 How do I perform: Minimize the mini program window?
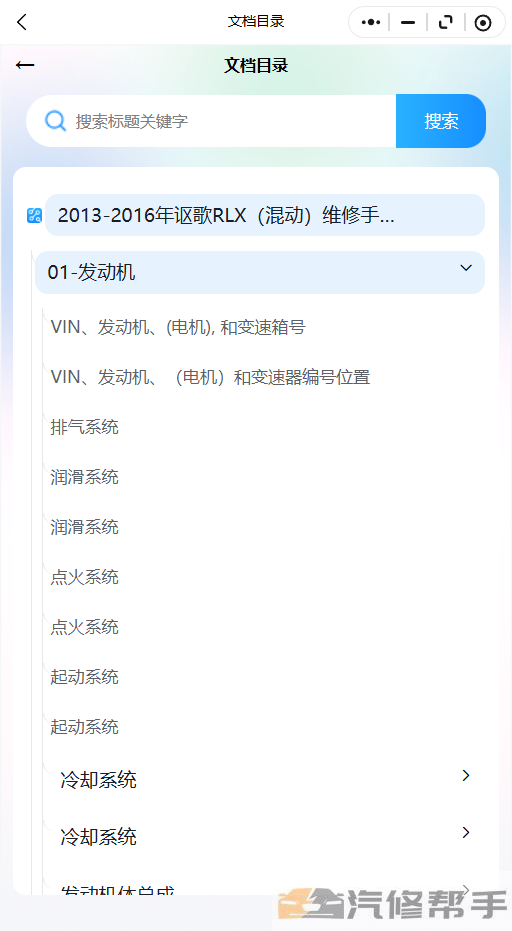point(408,23)
